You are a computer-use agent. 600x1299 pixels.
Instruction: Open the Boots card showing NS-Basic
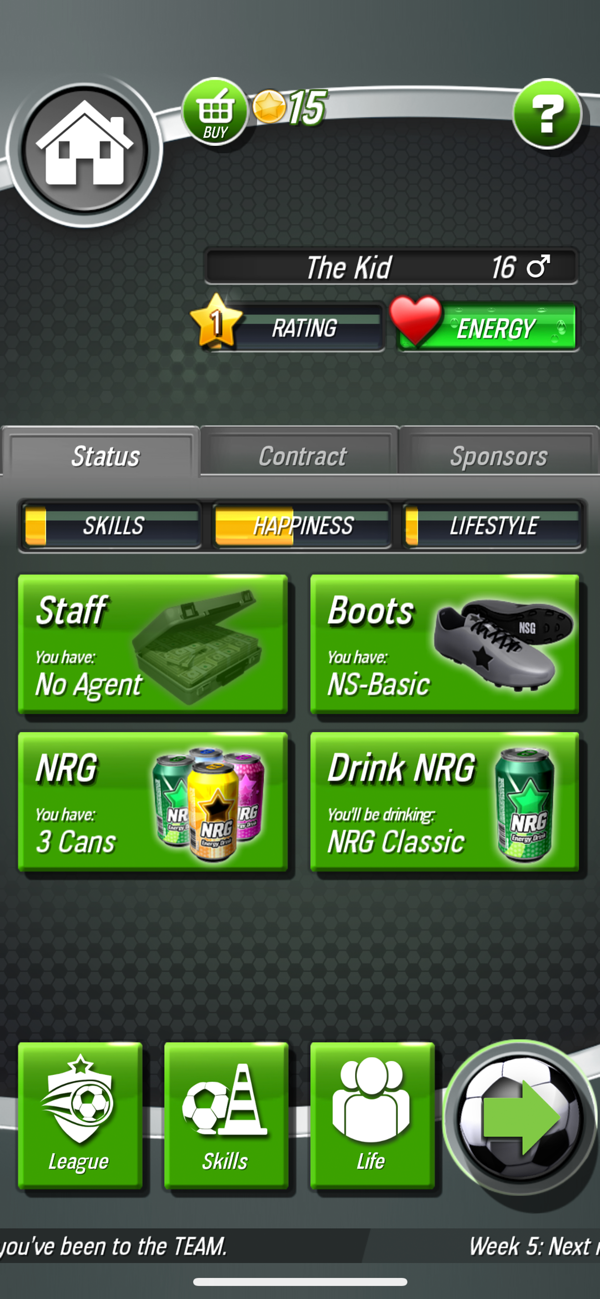[x=445, y=645]
